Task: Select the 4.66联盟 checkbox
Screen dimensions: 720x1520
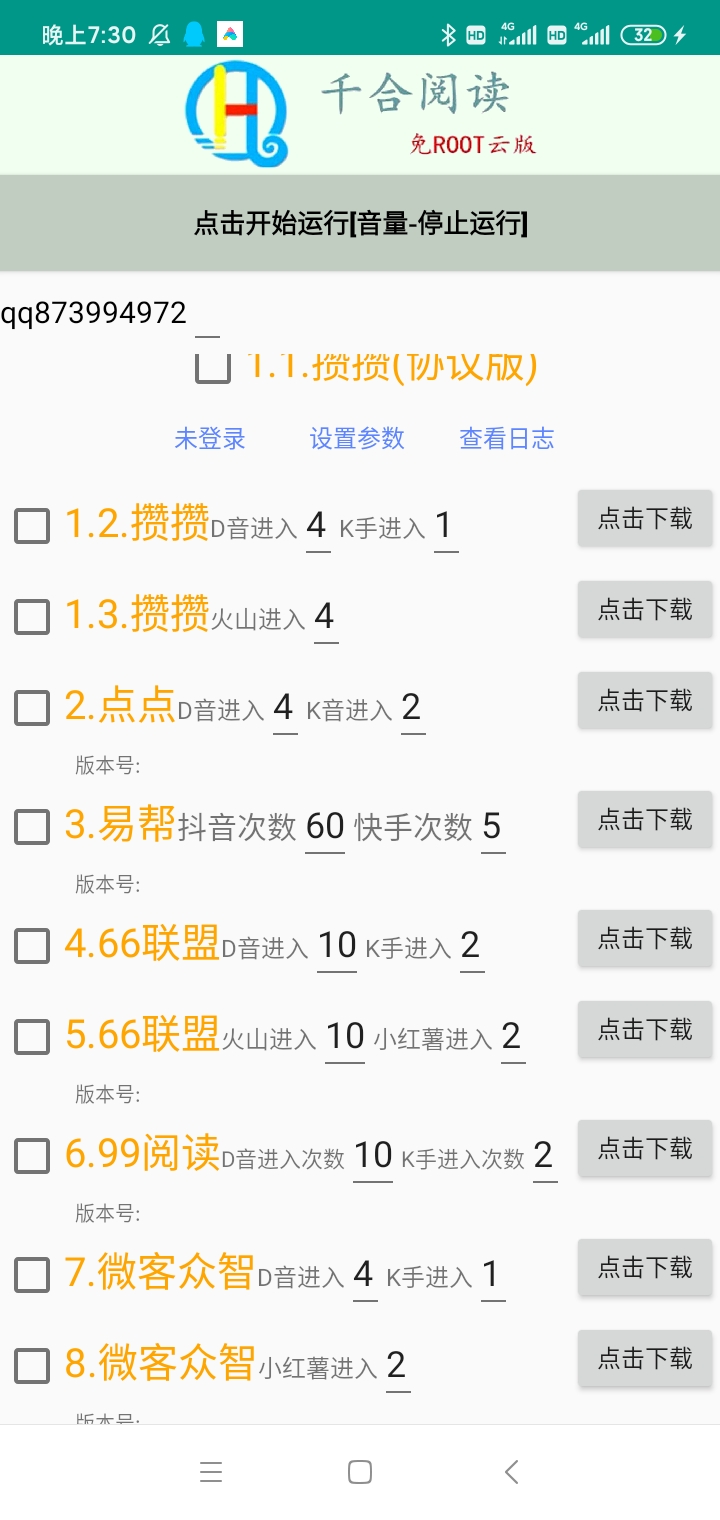Action: [31, 944]
